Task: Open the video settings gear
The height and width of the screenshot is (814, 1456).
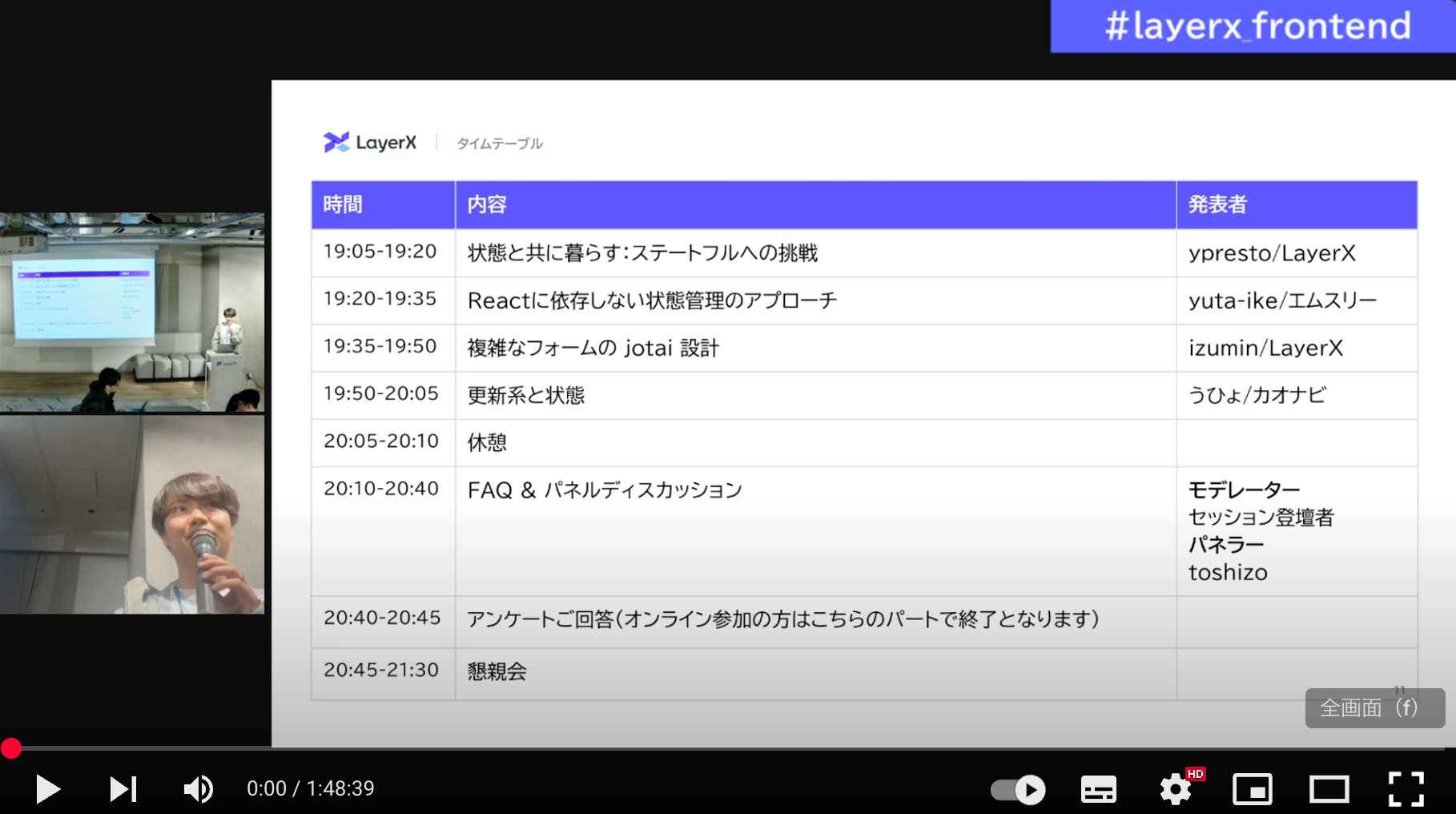Action: [1175, 790]
